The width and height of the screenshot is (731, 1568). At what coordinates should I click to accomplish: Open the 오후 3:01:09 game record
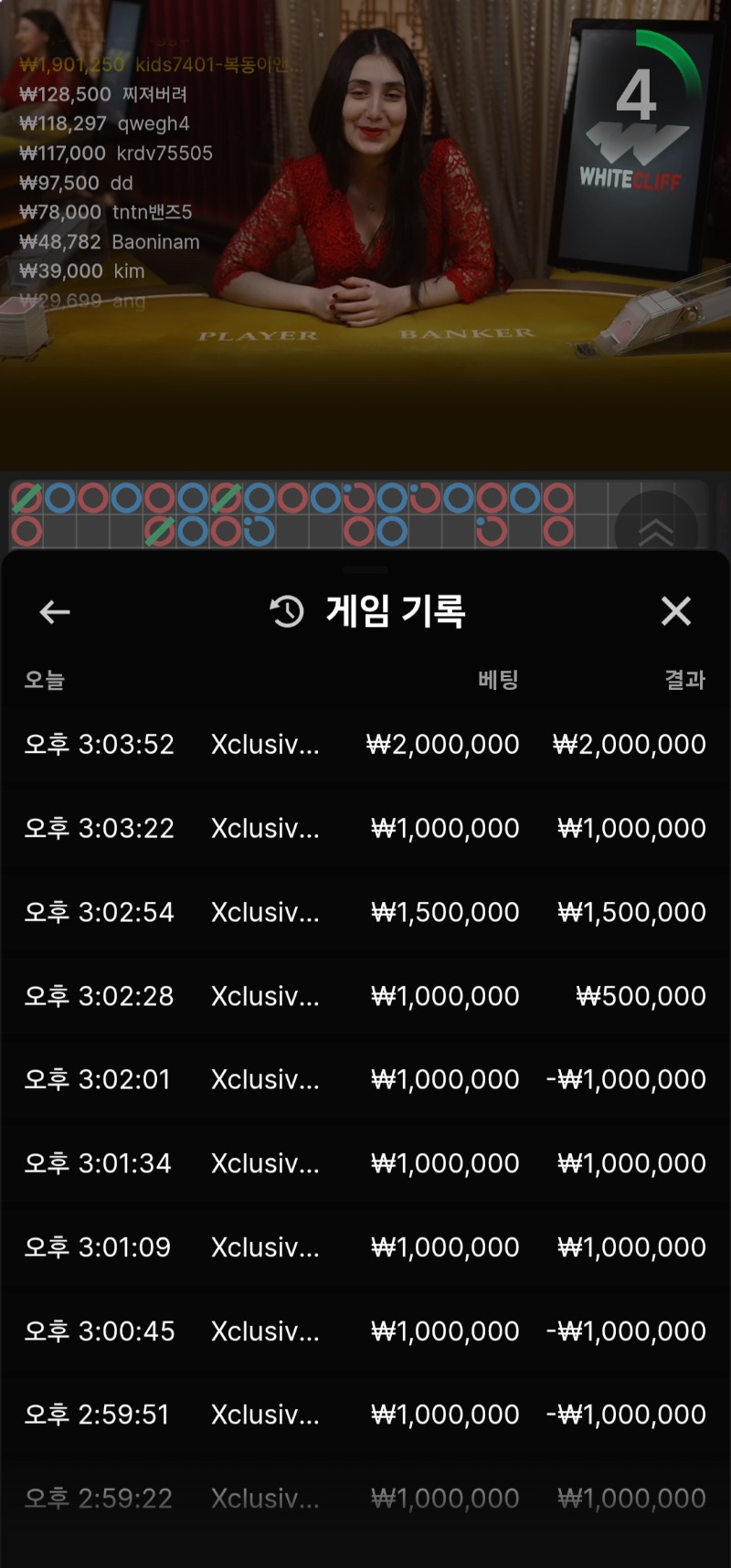pyautogui.click(x=365, y=1247)
